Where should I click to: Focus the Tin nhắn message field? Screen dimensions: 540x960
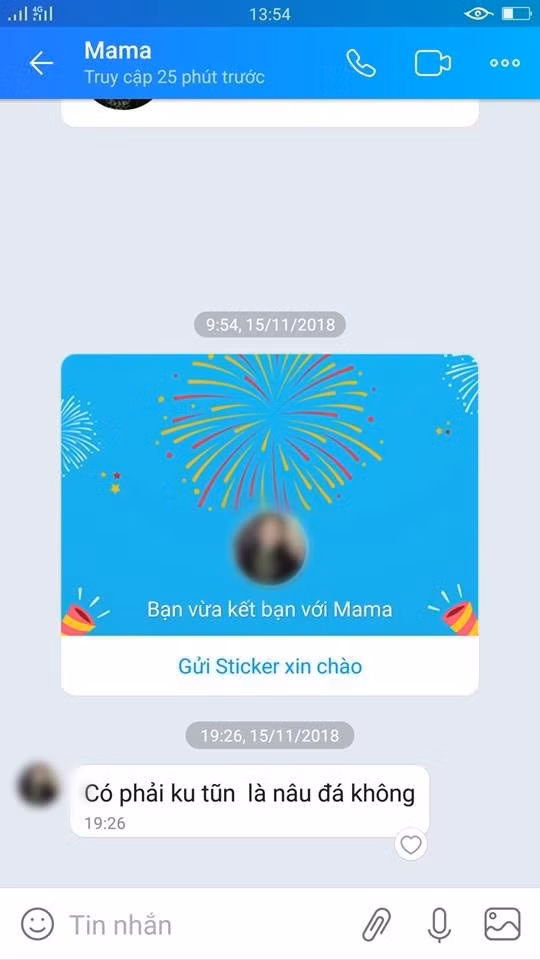tap(208, 924)
